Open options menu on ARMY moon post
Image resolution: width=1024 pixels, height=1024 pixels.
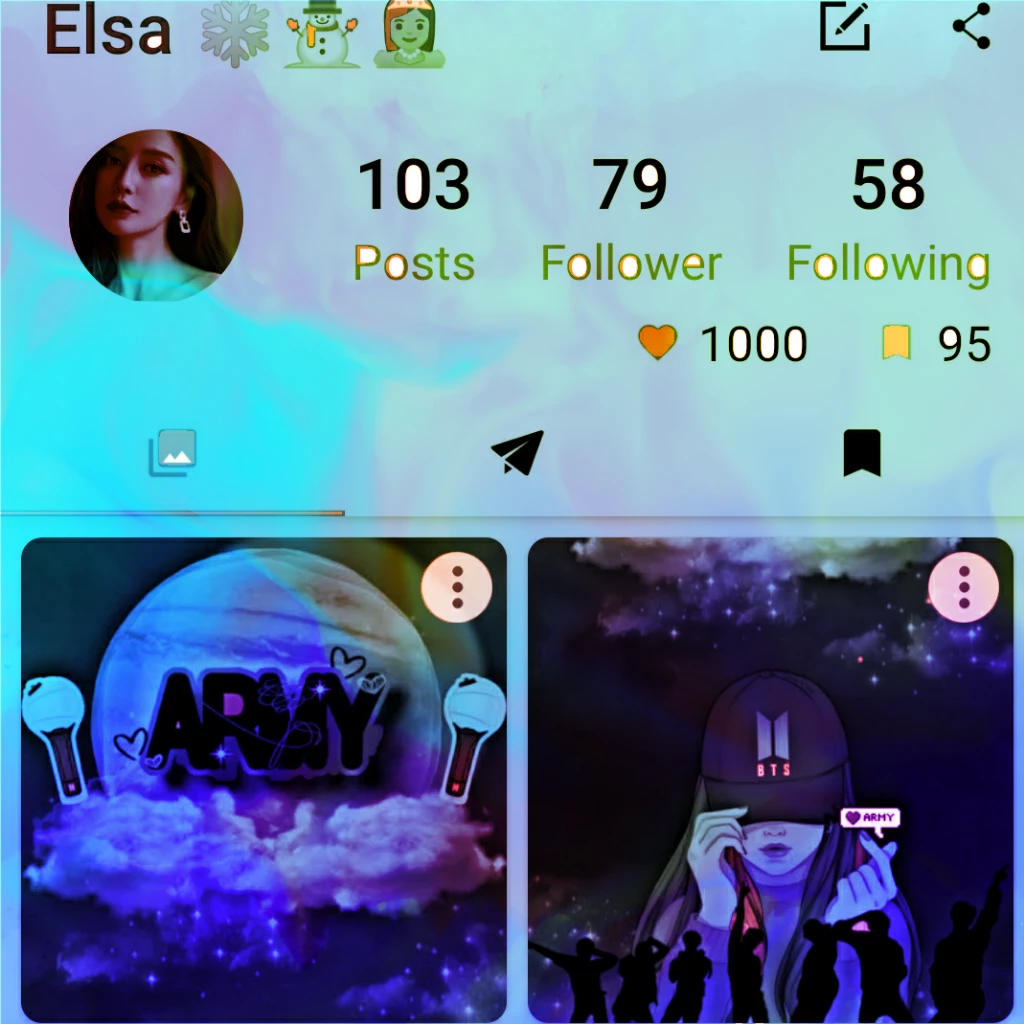click(456, 587)
